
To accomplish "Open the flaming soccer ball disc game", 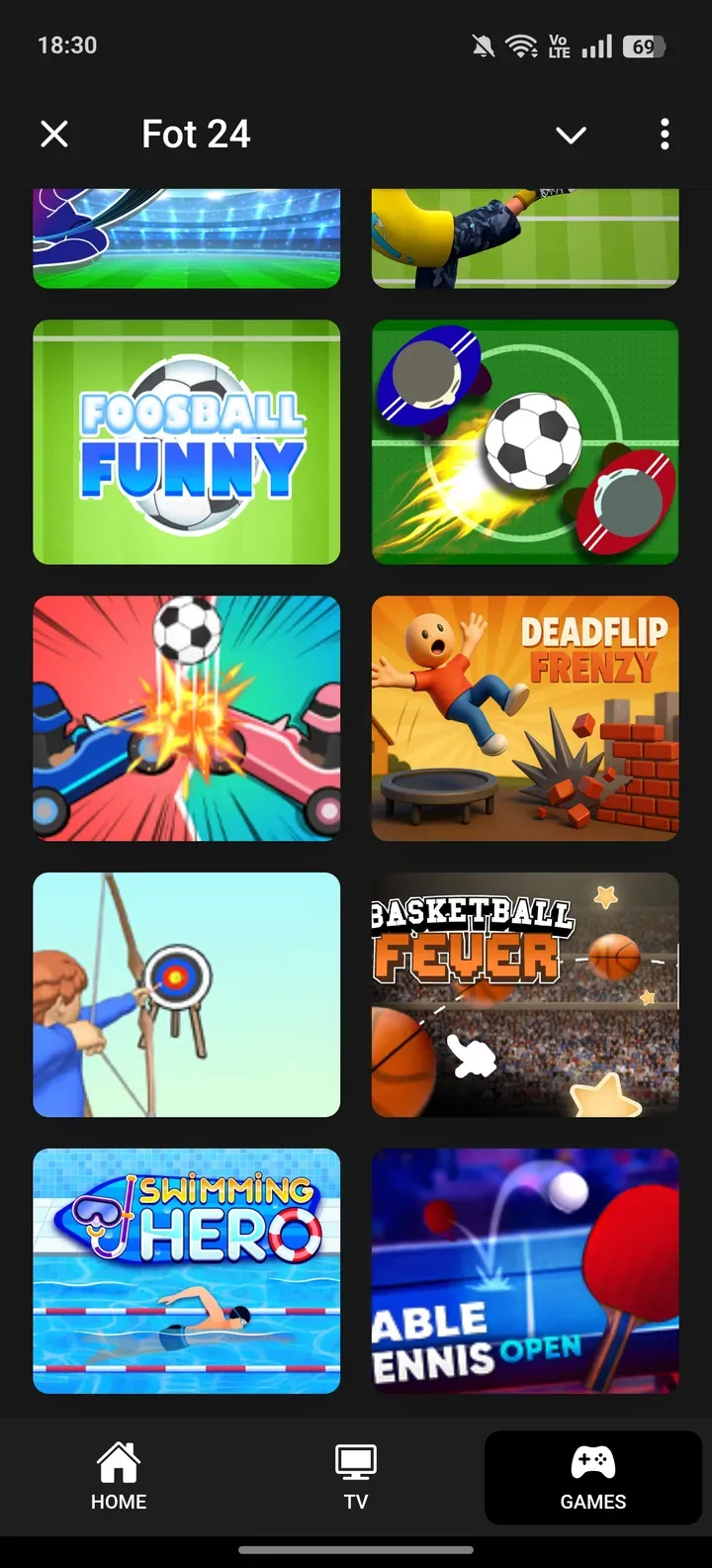I will [x=525, y=442].
